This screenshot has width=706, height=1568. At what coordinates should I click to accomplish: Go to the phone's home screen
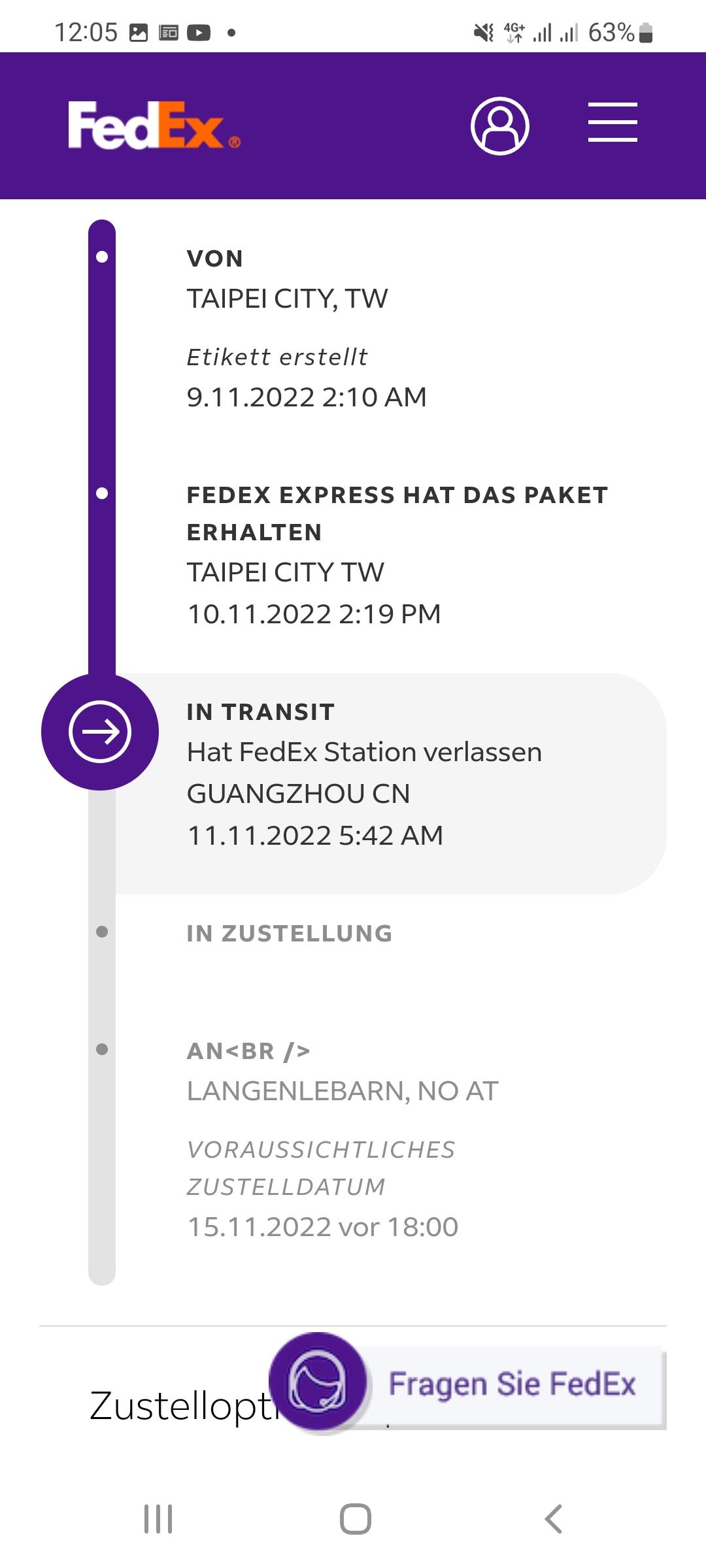356,1519
